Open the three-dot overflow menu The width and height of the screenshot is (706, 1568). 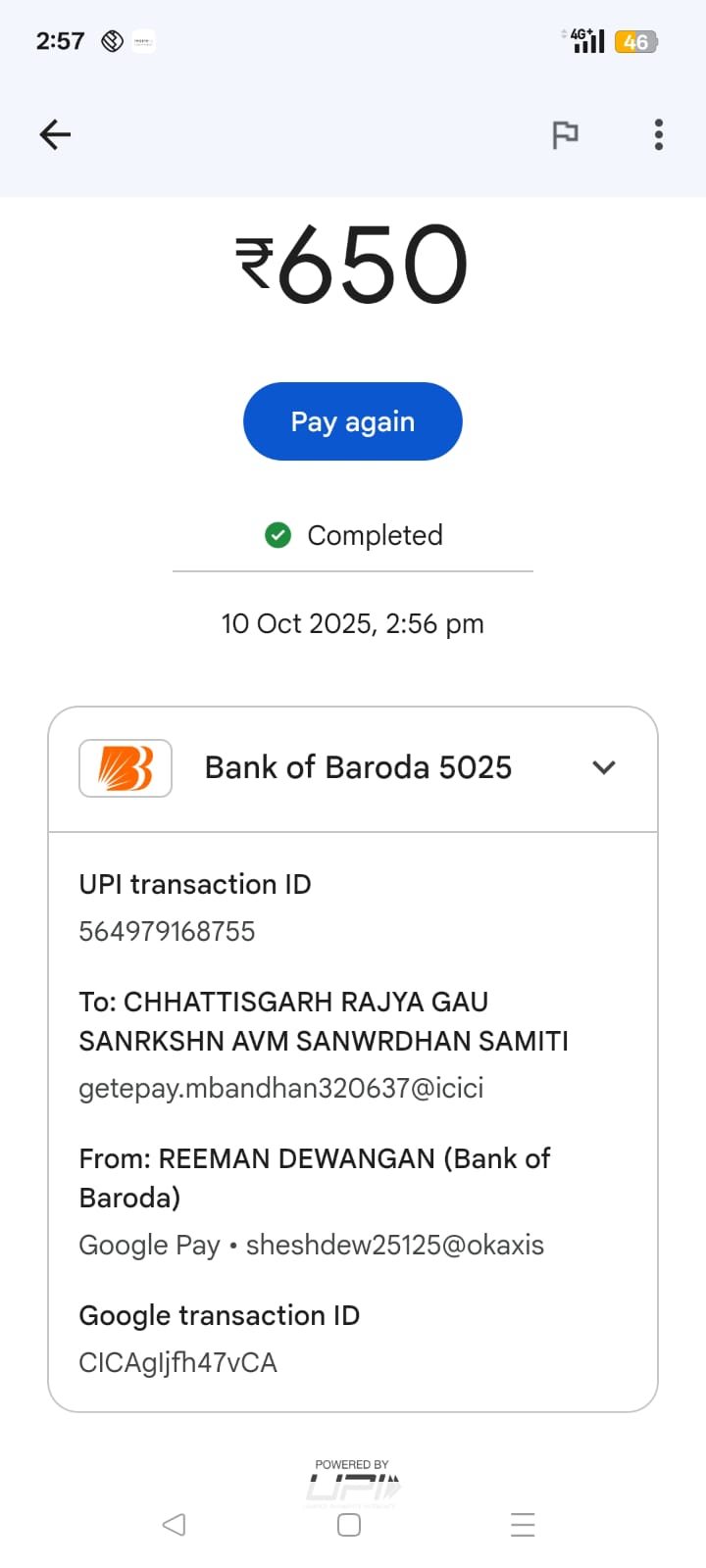click(658, 134)
